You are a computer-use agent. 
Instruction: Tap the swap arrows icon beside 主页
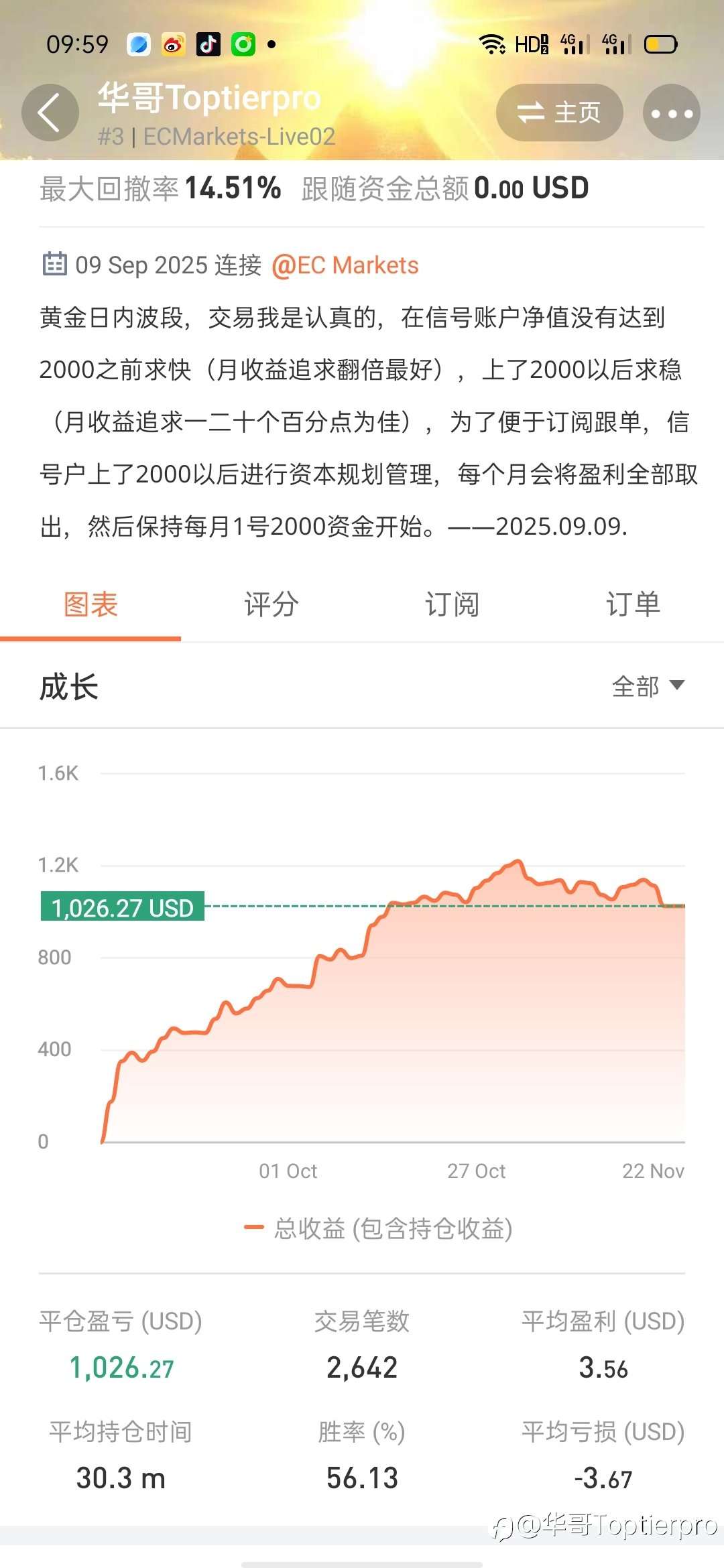[x=530, y=112]
